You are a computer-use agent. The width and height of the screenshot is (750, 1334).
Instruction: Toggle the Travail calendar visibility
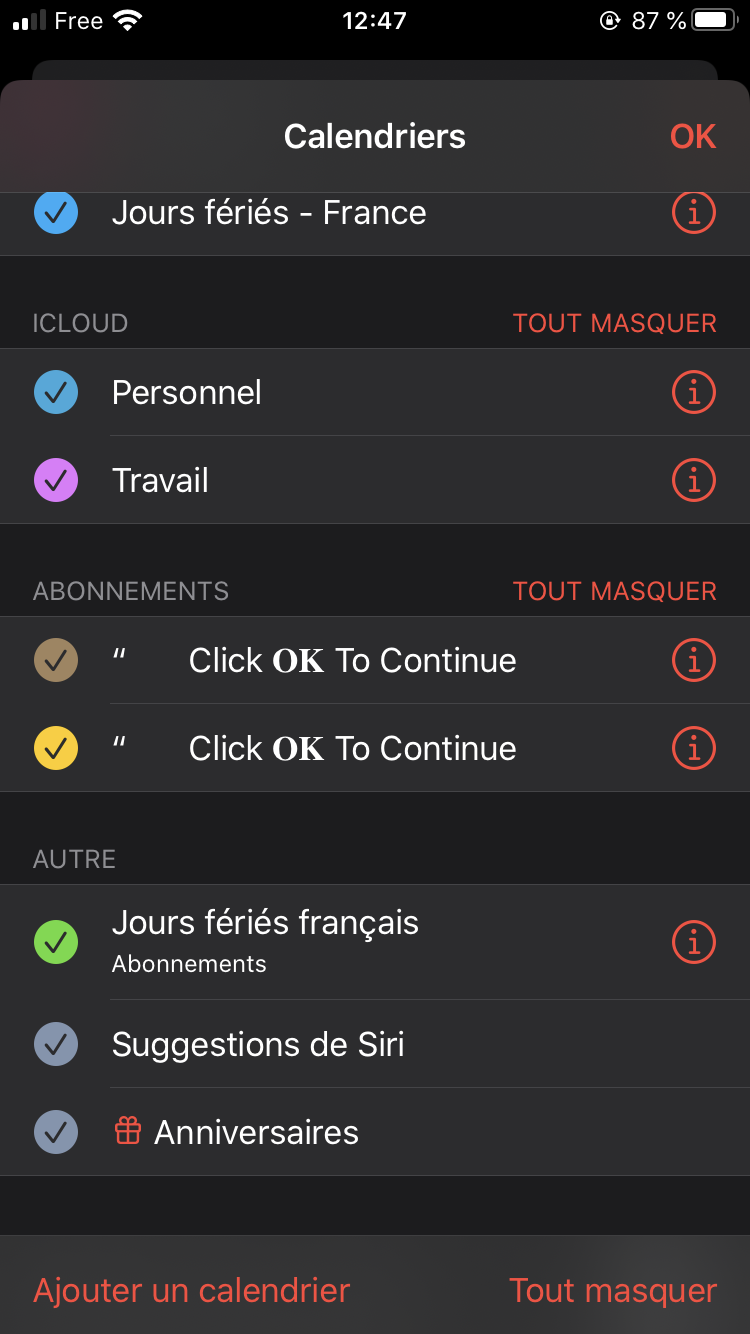pos(56,480)
